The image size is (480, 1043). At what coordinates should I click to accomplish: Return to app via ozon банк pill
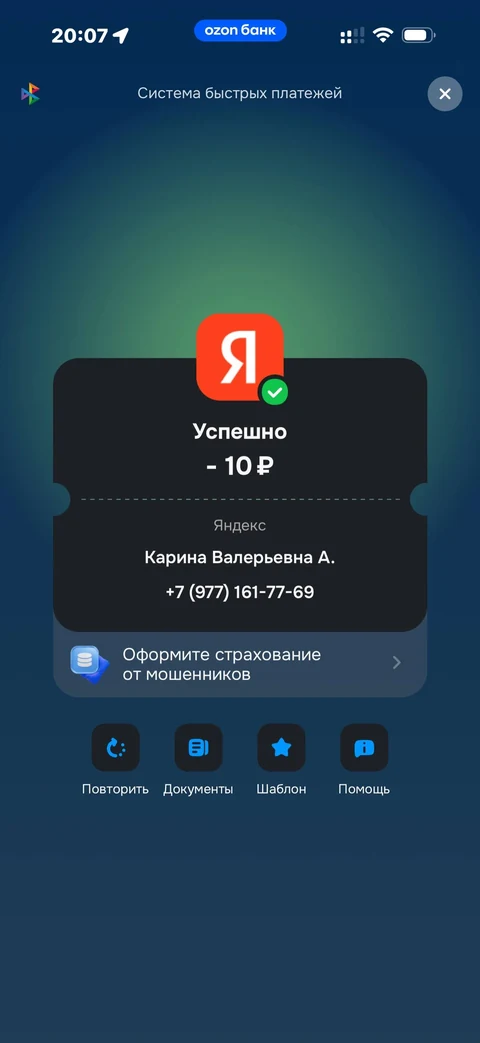pyautogui.click(x=240, y=31)
